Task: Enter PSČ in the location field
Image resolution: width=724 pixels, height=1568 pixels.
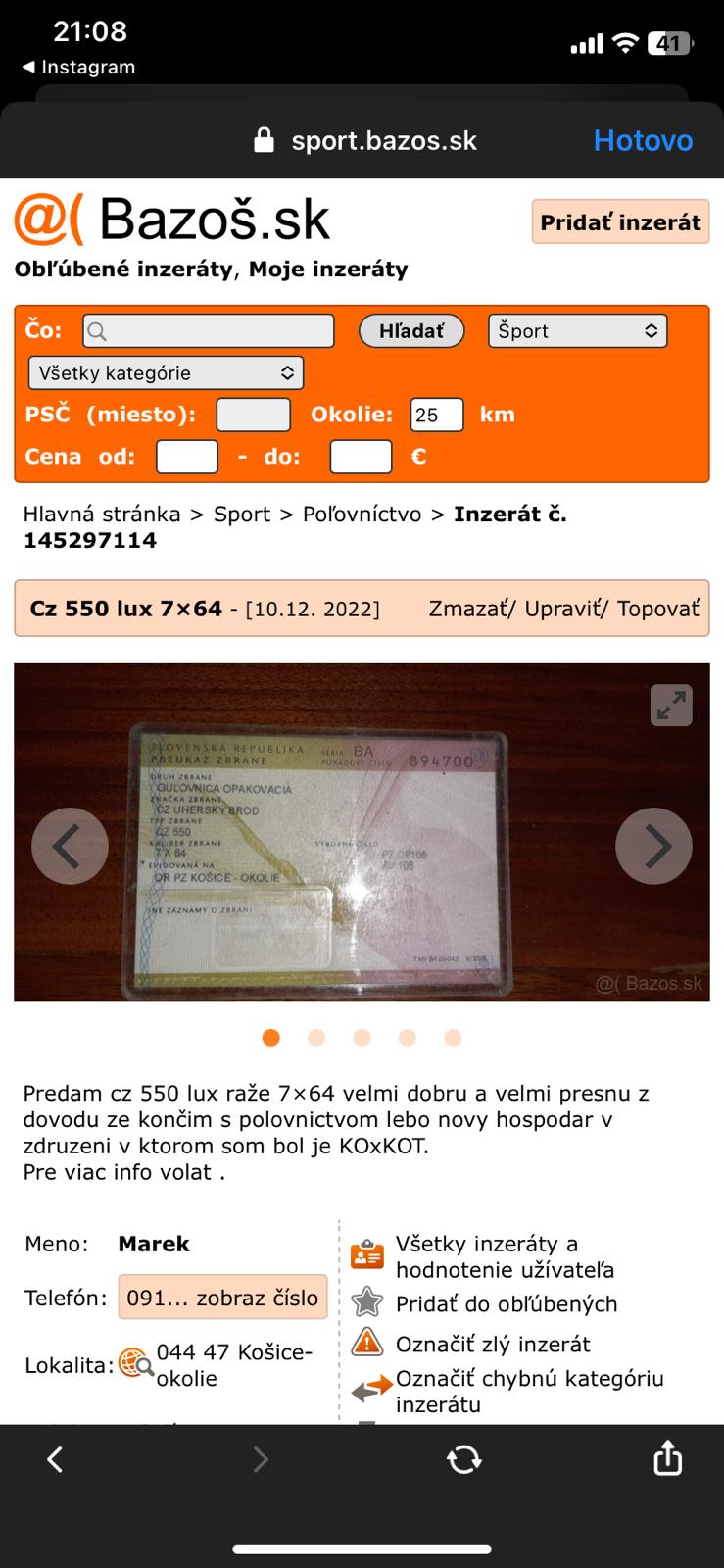Action: tap(253, 415)
